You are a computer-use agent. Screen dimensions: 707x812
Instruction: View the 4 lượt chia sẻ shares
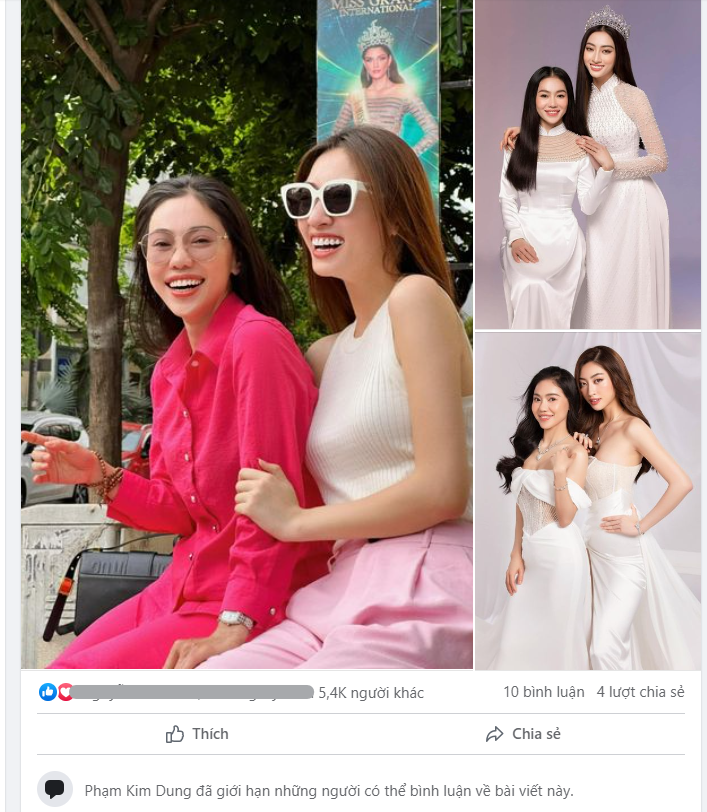640,692
